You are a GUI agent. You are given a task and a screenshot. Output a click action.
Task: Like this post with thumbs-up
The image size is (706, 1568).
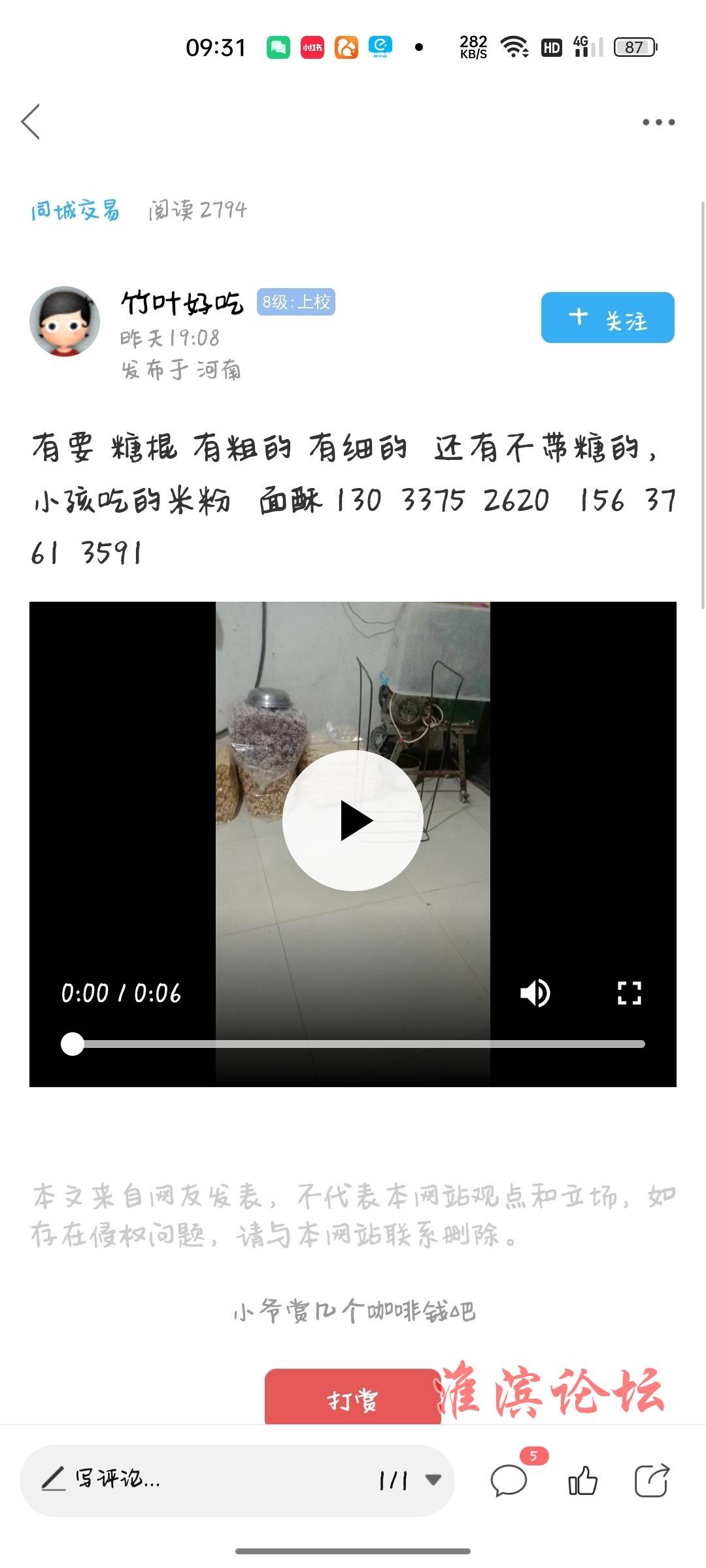[582, 1480]
